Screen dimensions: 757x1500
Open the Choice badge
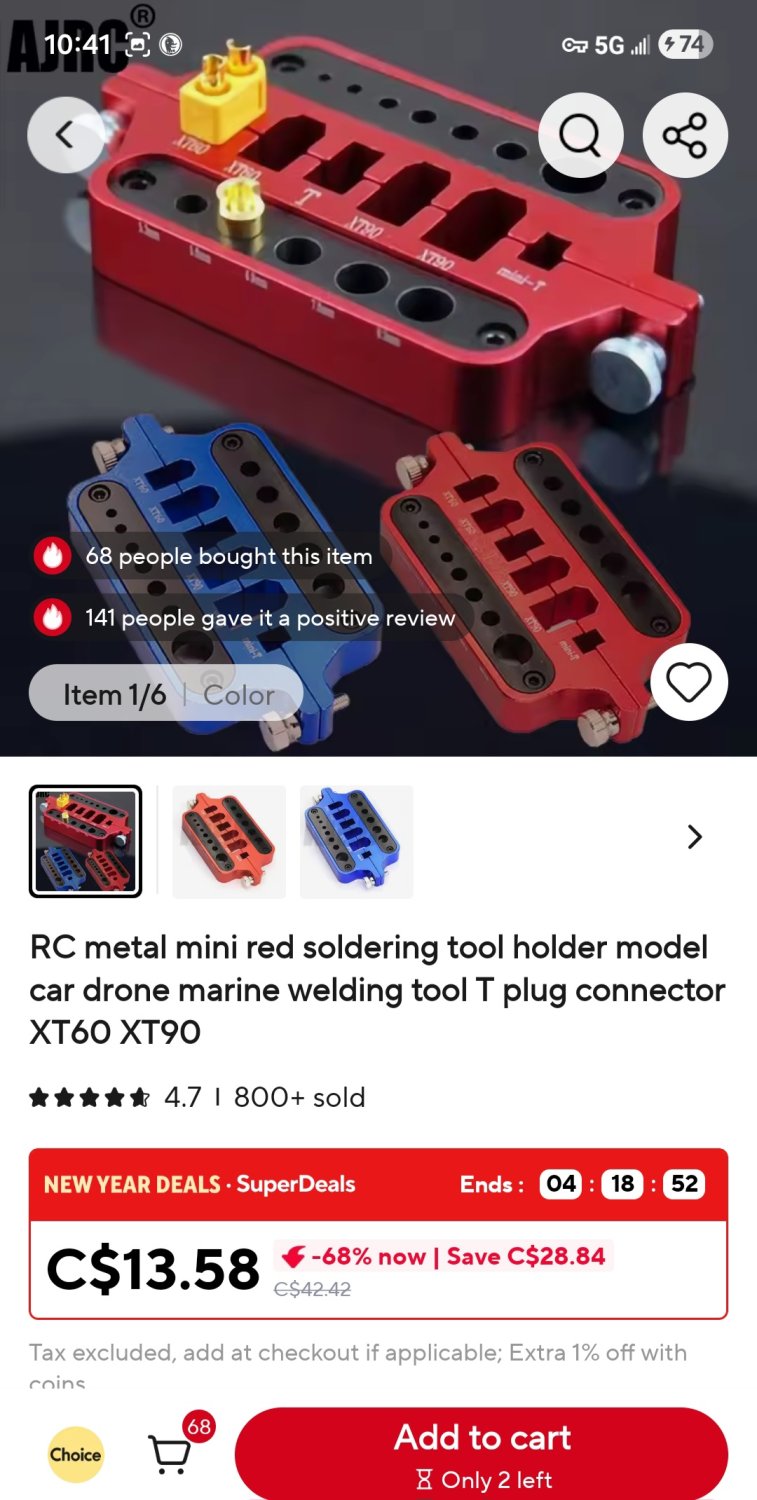(76, 1454)
